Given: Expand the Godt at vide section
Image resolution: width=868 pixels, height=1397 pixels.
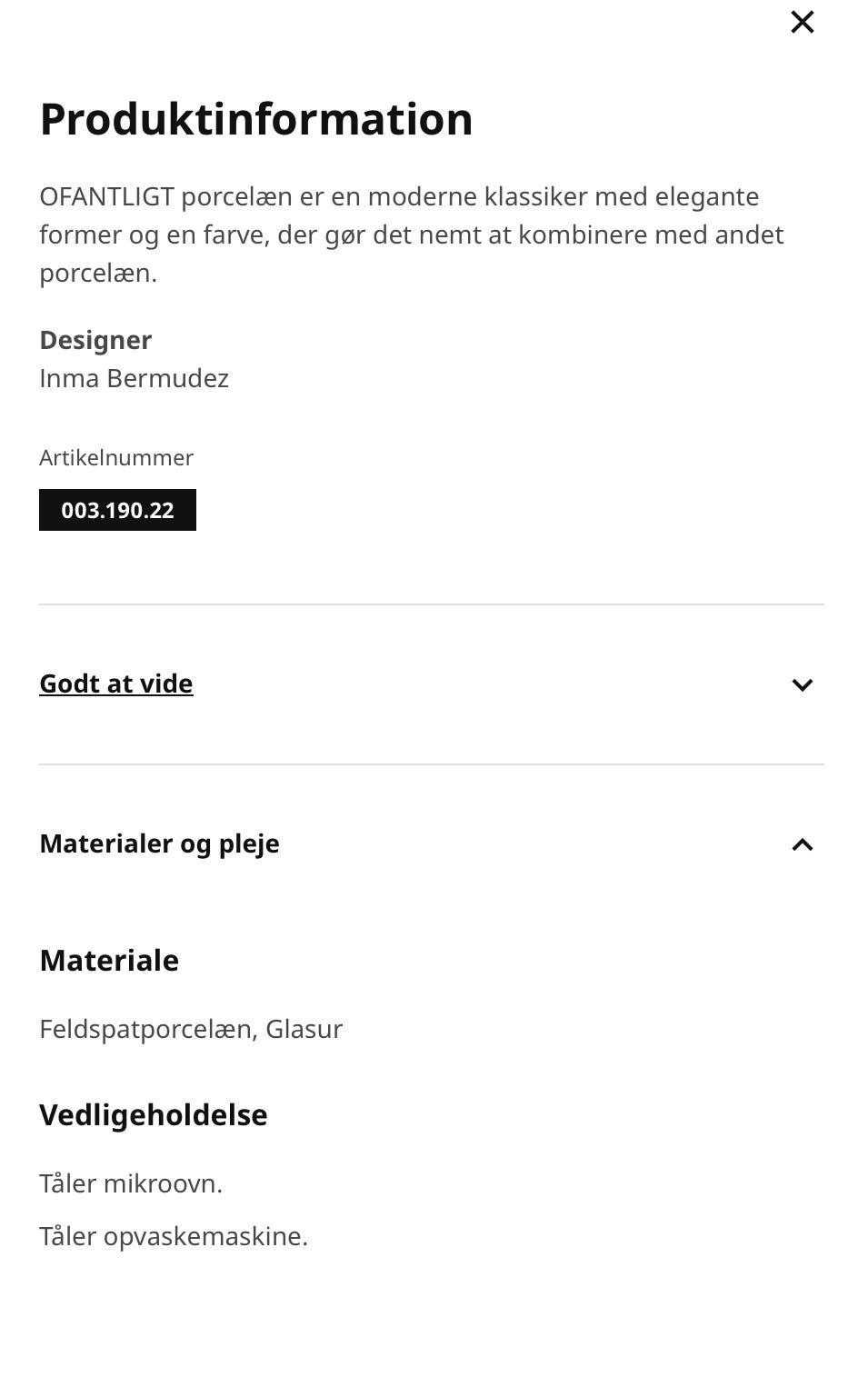Looking at the screenshot, I should tap(115, 684).
